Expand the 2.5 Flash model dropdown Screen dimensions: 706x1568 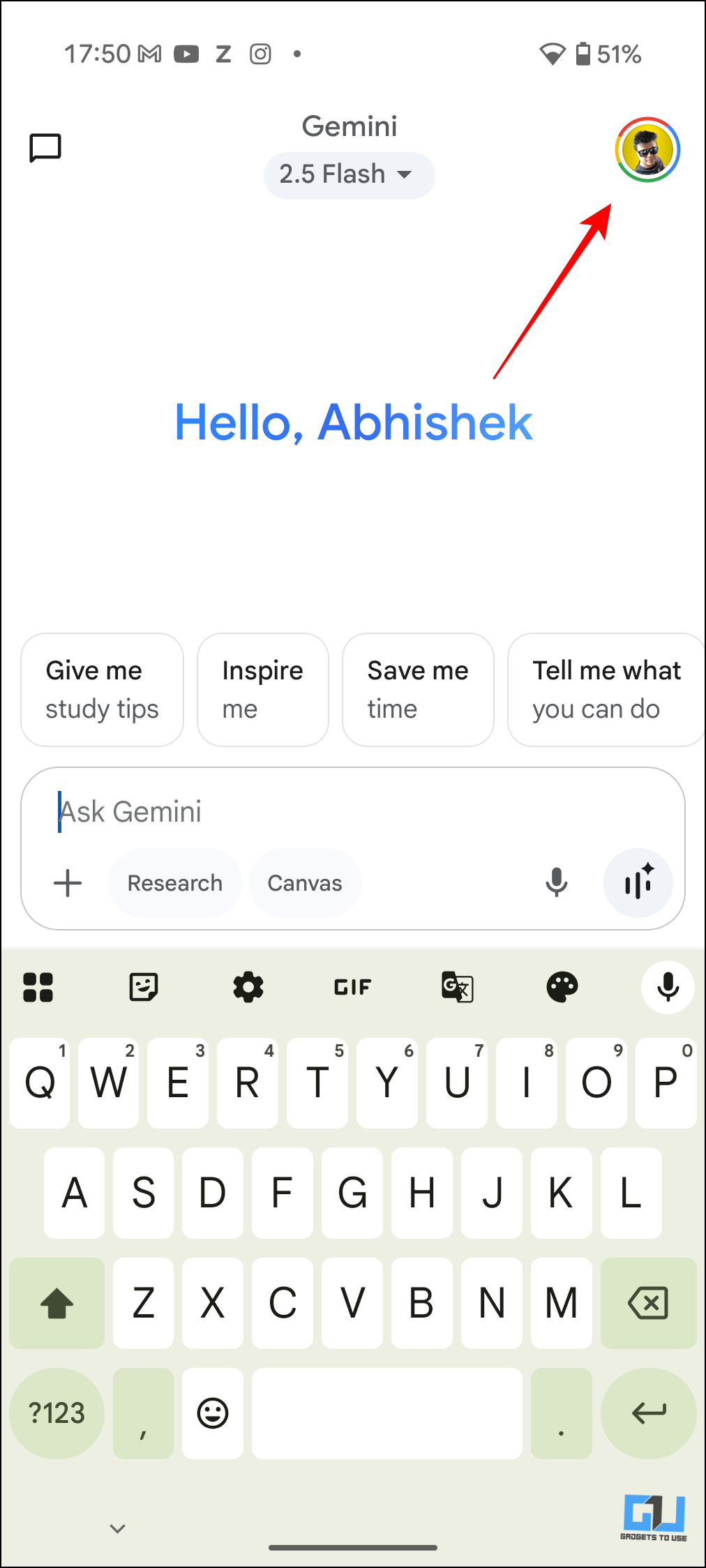click(x=349, y=174)
